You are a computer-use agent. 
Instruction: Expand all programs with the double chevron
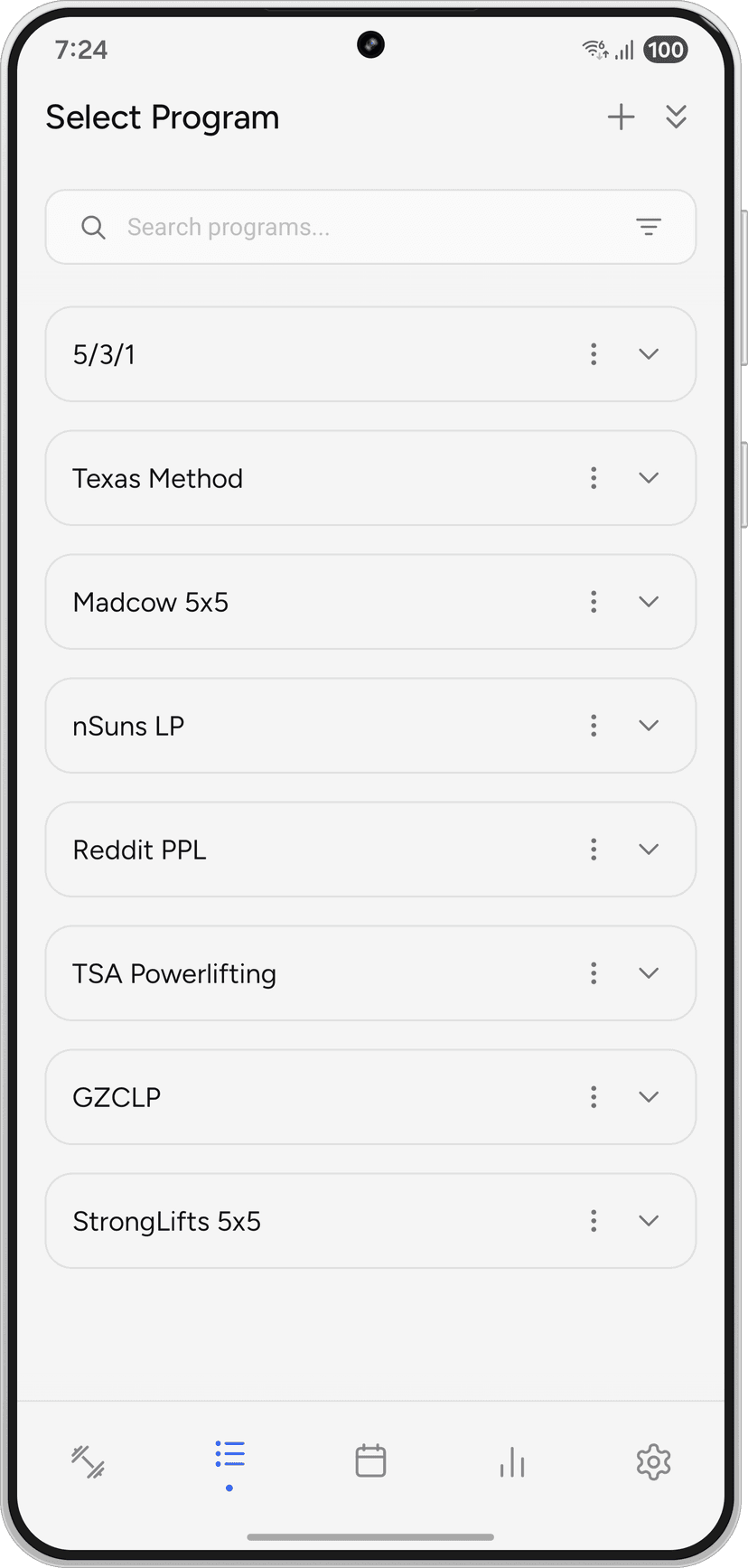[676, 117]
